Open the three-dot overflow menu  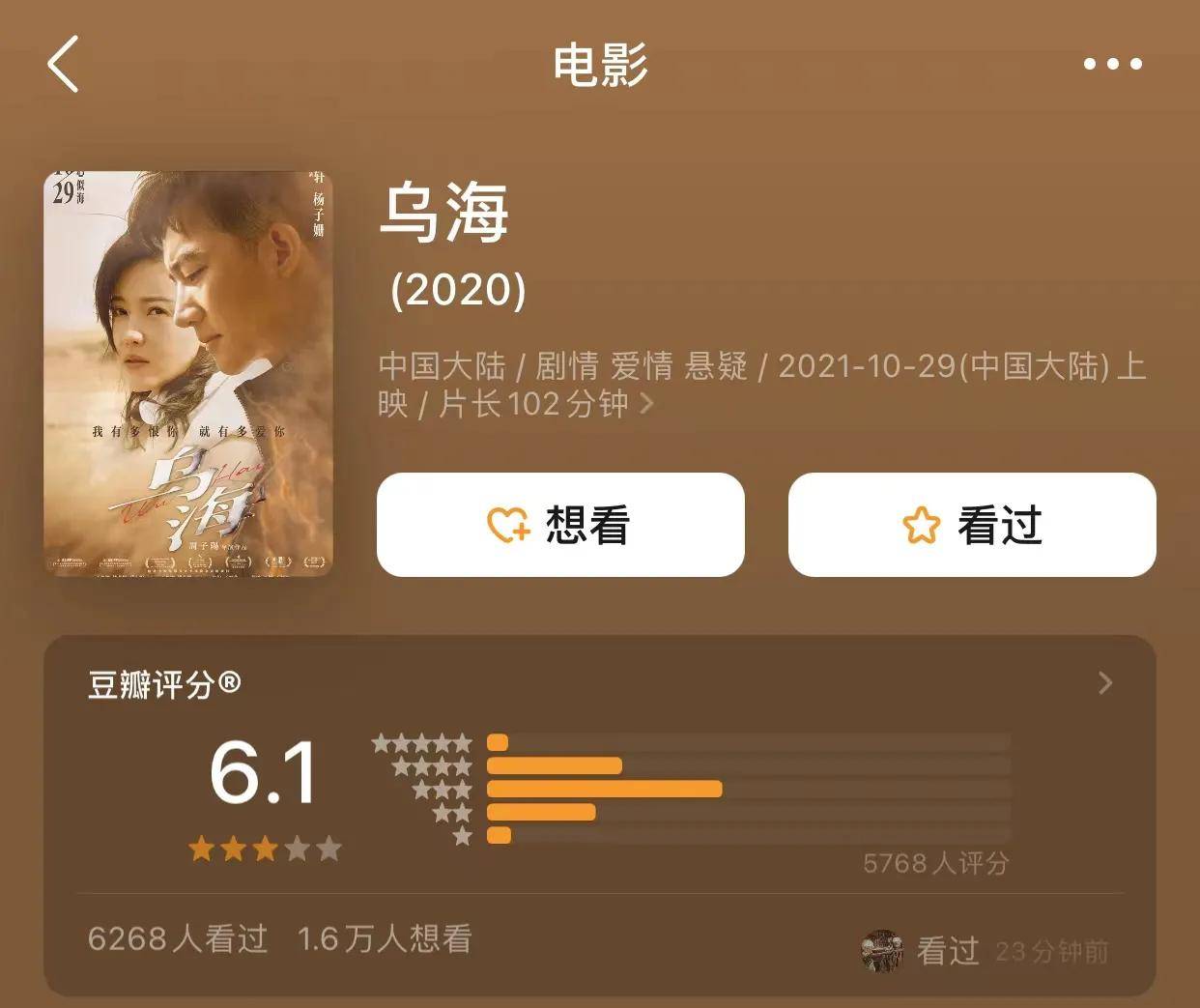(1112, 65)
